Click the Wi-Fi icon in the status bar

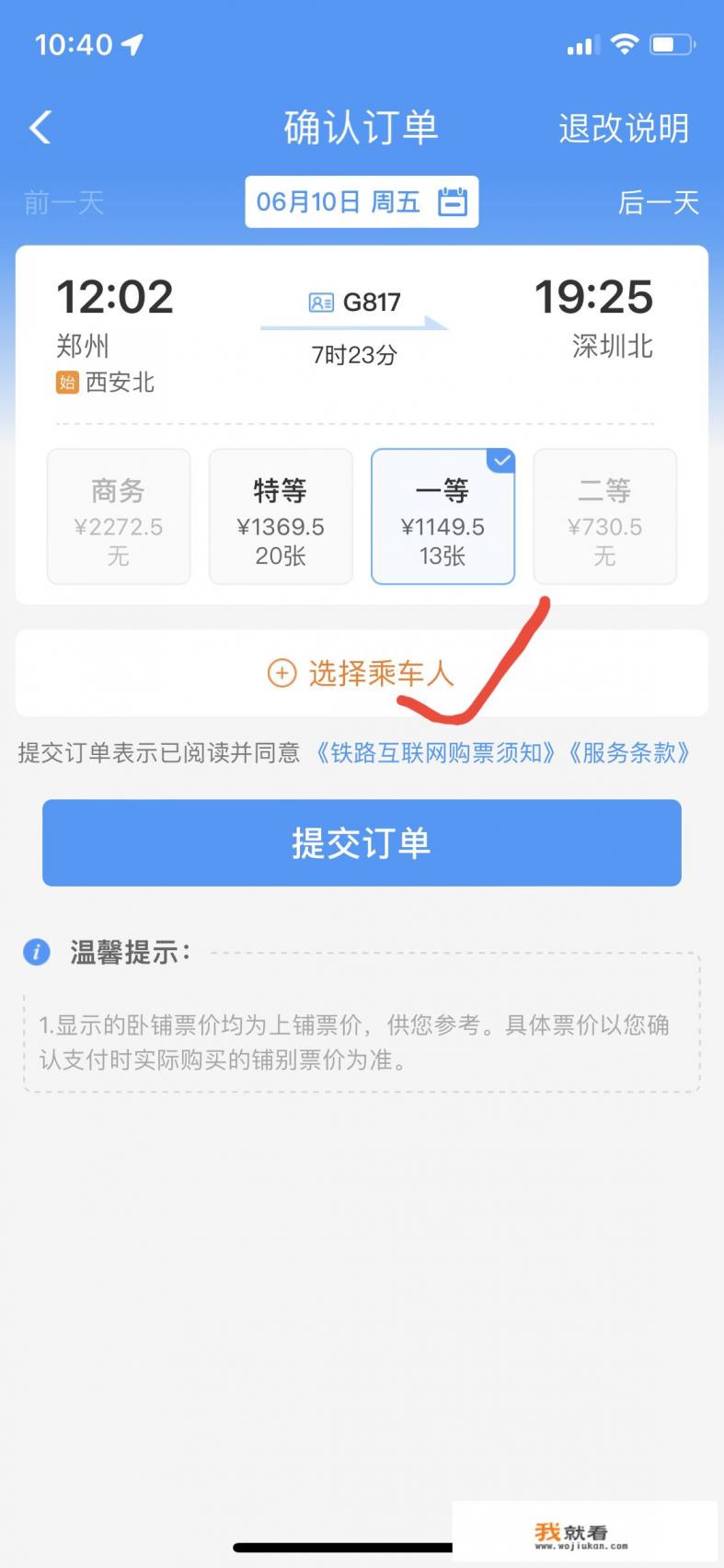click(625, 42)
